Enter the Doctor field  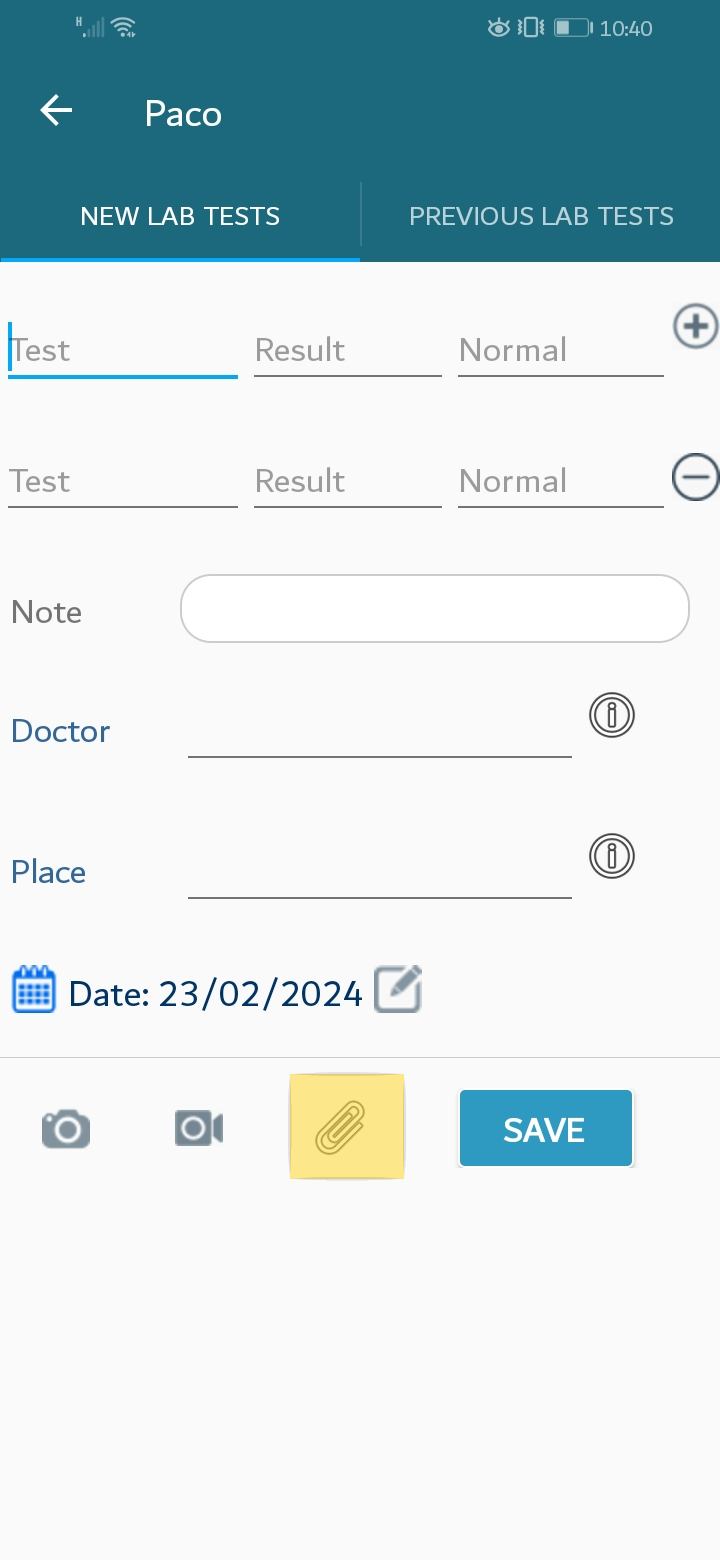tap(380, 731)
